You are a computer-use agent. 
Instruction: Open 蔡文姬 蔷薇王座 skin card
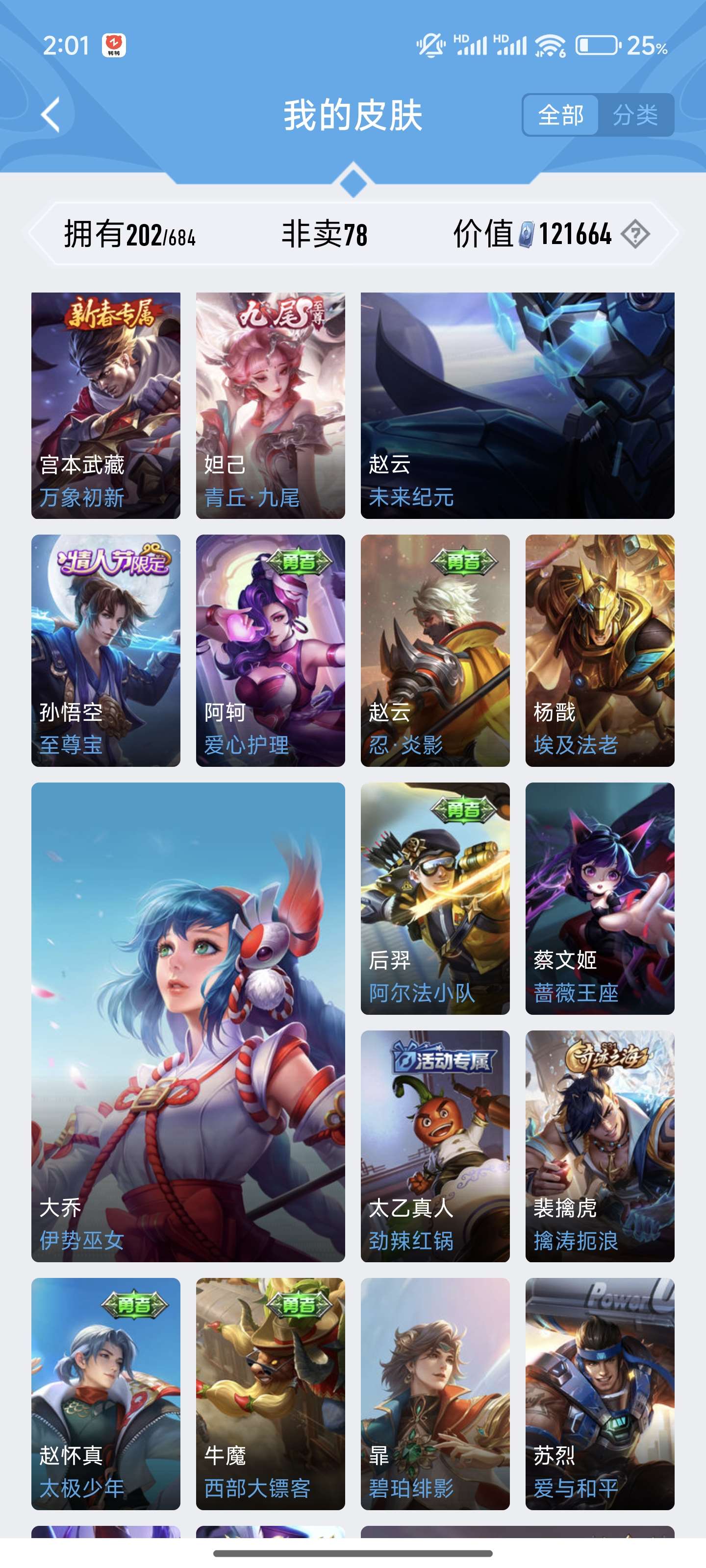[x=600, y=899]
